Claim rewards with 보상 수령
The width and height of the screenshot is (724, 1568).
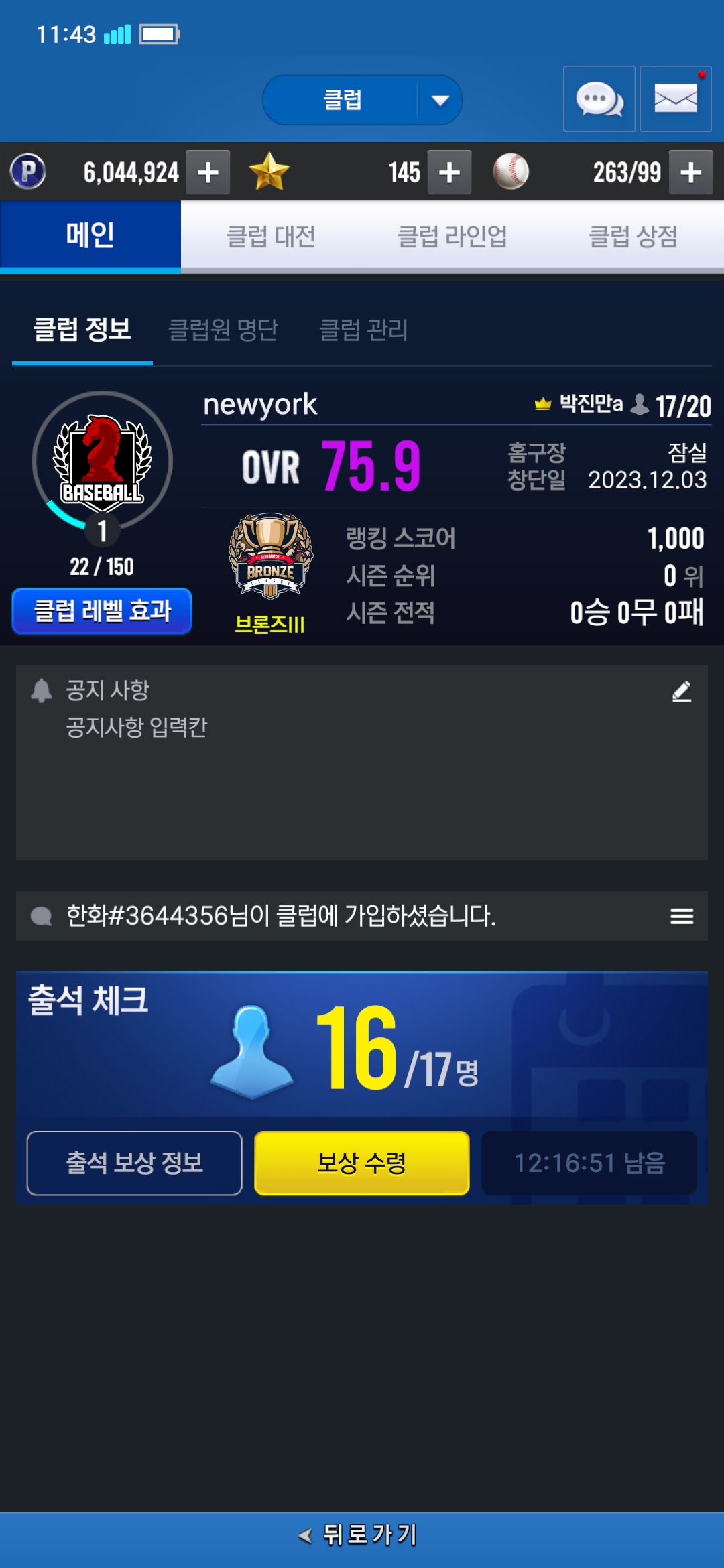[362, 1163]
